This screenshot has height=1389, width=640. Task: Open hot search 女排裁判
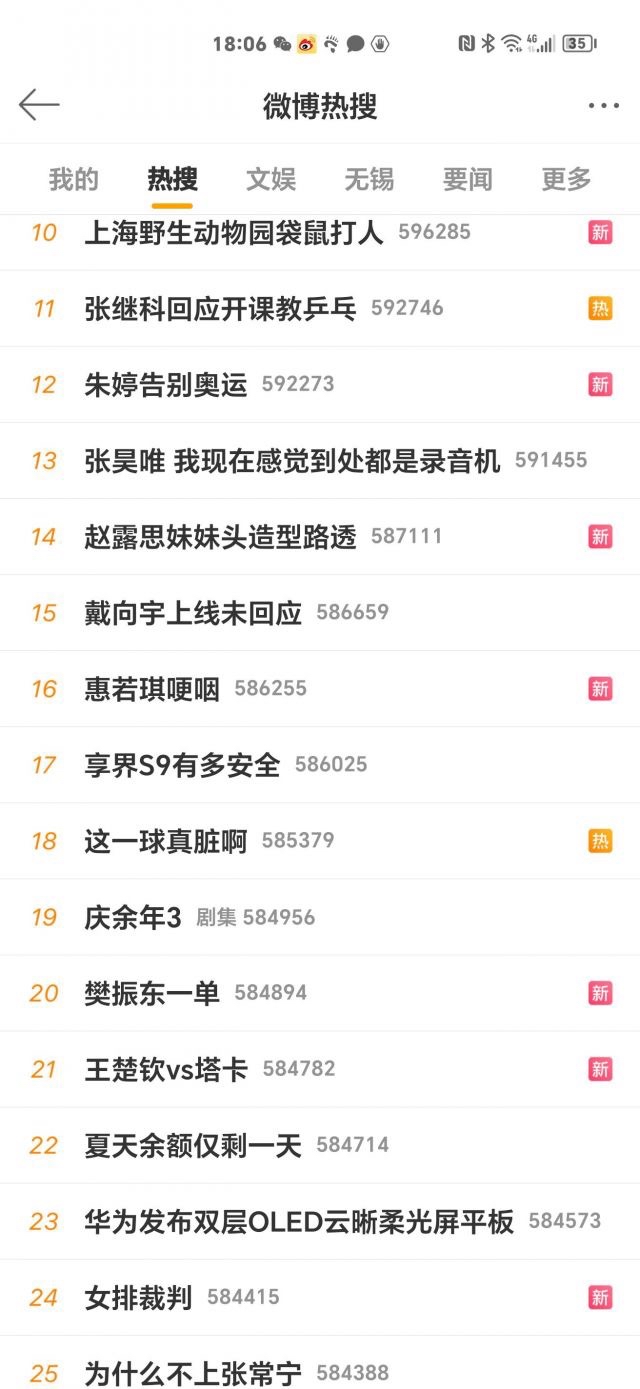tap(138, 1297)
